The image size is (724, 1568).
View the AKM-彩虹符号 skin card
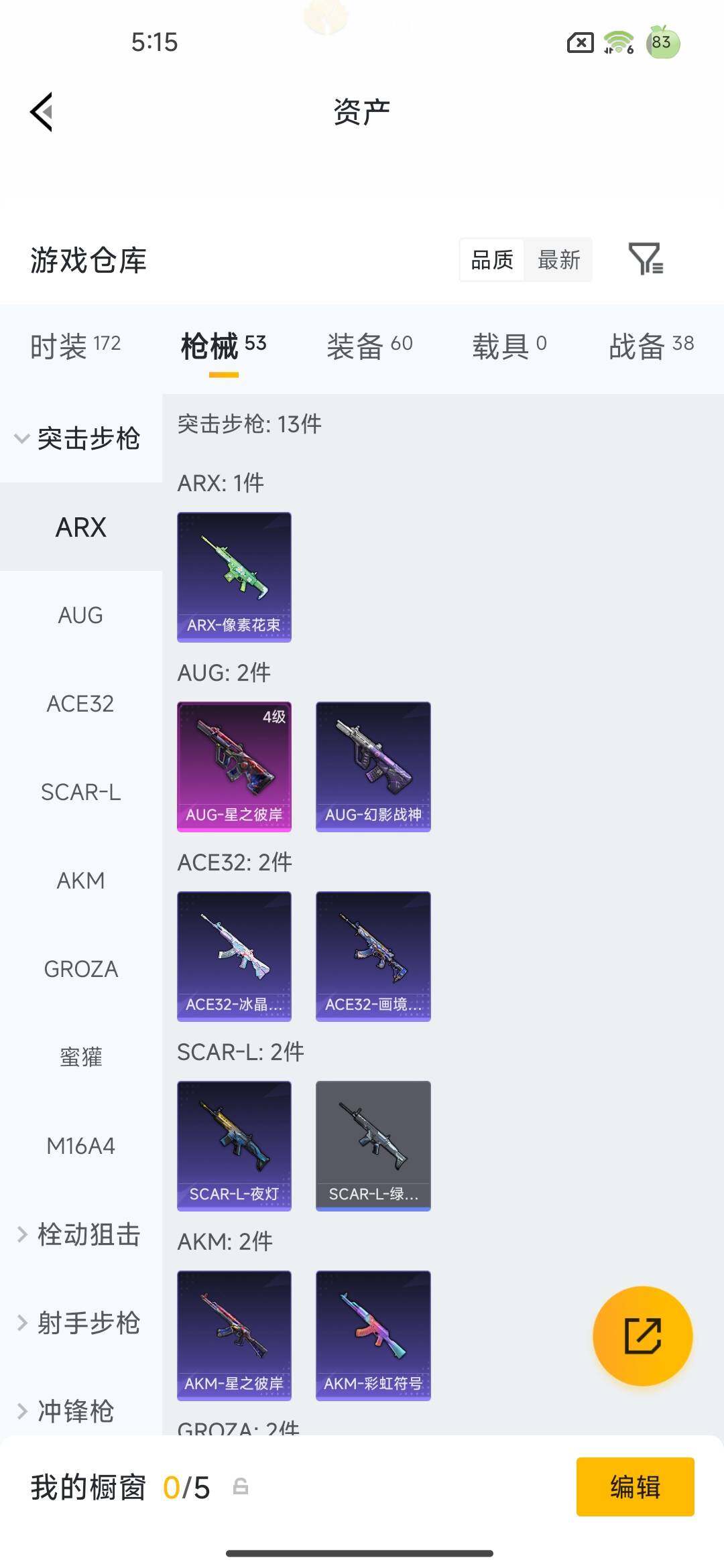(372, 1335)
